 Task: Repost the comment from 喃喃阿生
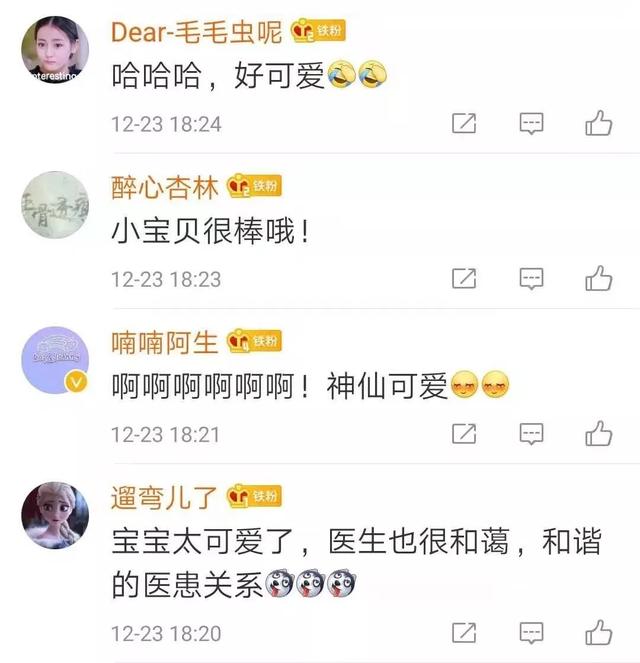tap(464, 434)
